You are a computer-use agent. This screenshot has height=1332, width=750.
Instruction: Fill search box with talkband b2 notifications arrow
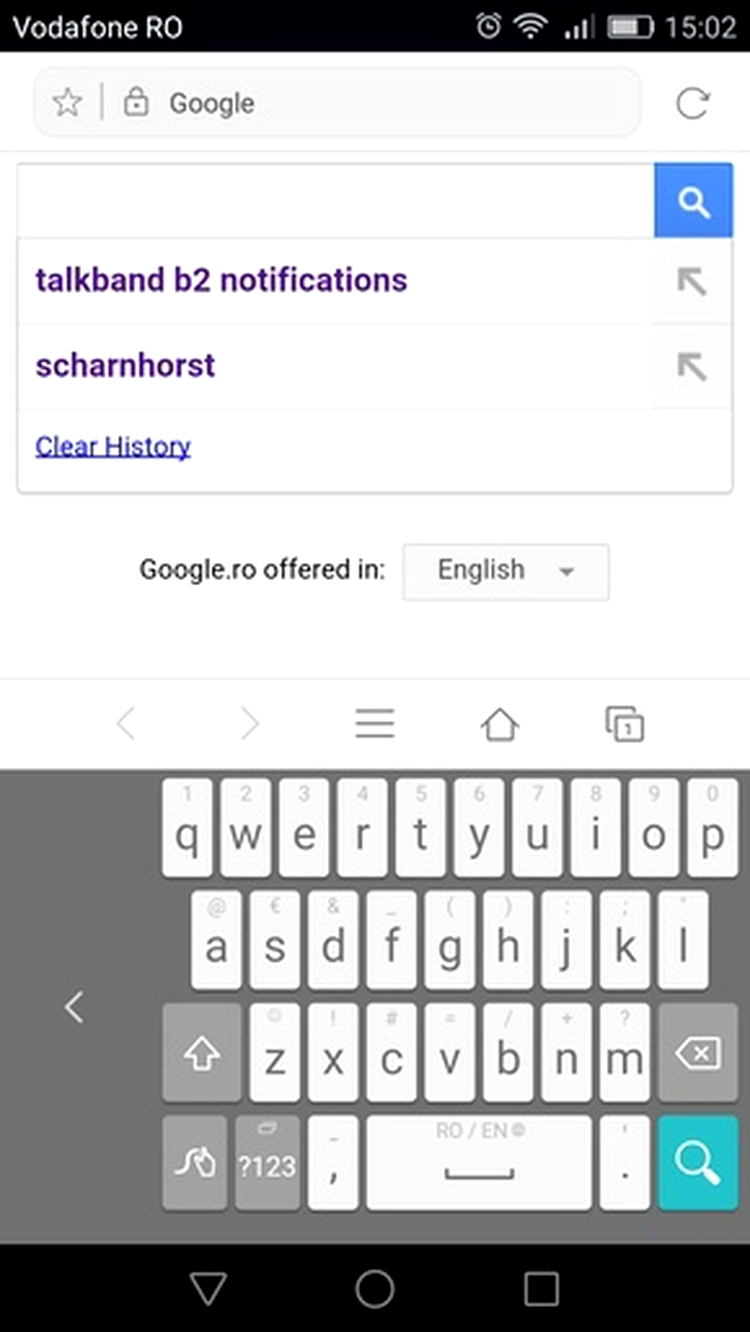point(692,282)
